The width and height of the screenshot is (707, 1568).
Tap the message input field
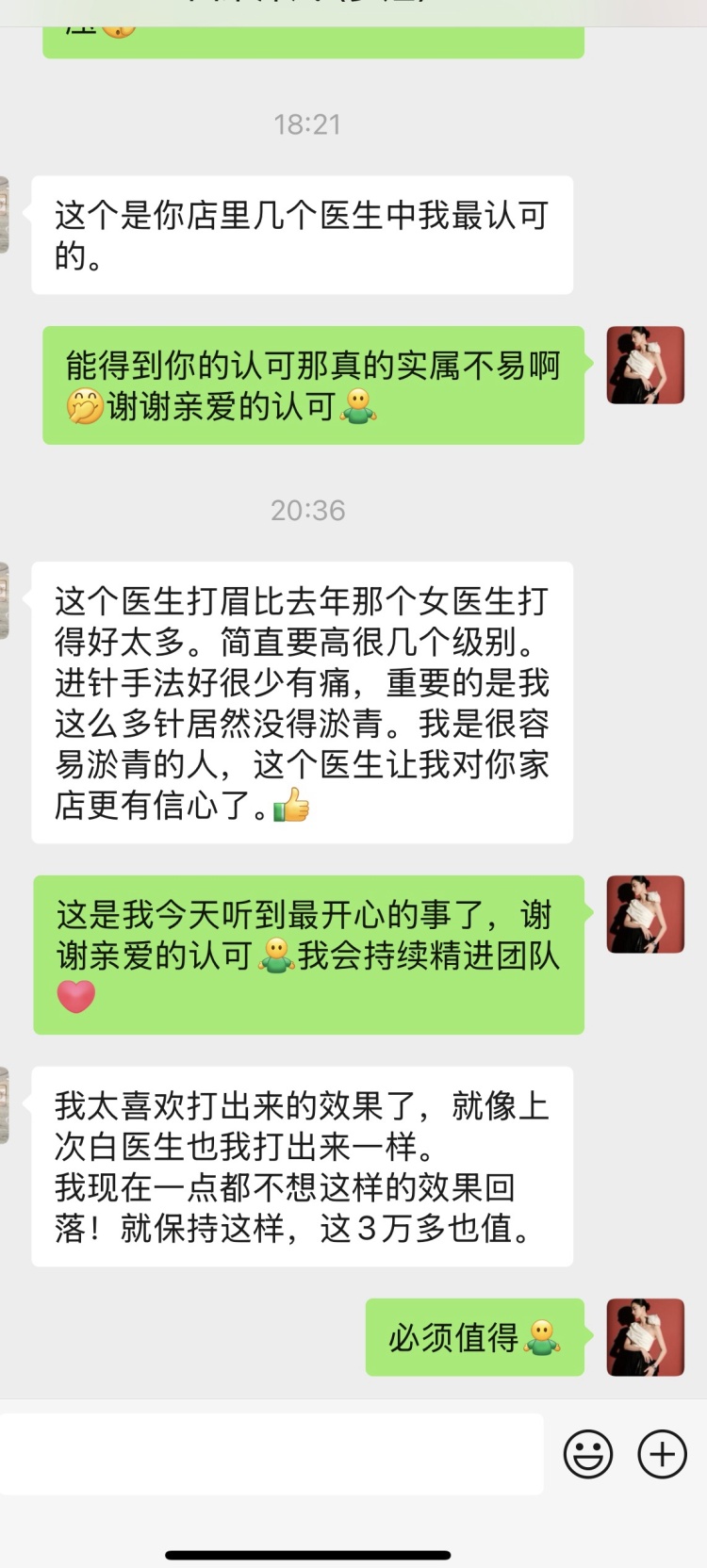point(271,1454)
